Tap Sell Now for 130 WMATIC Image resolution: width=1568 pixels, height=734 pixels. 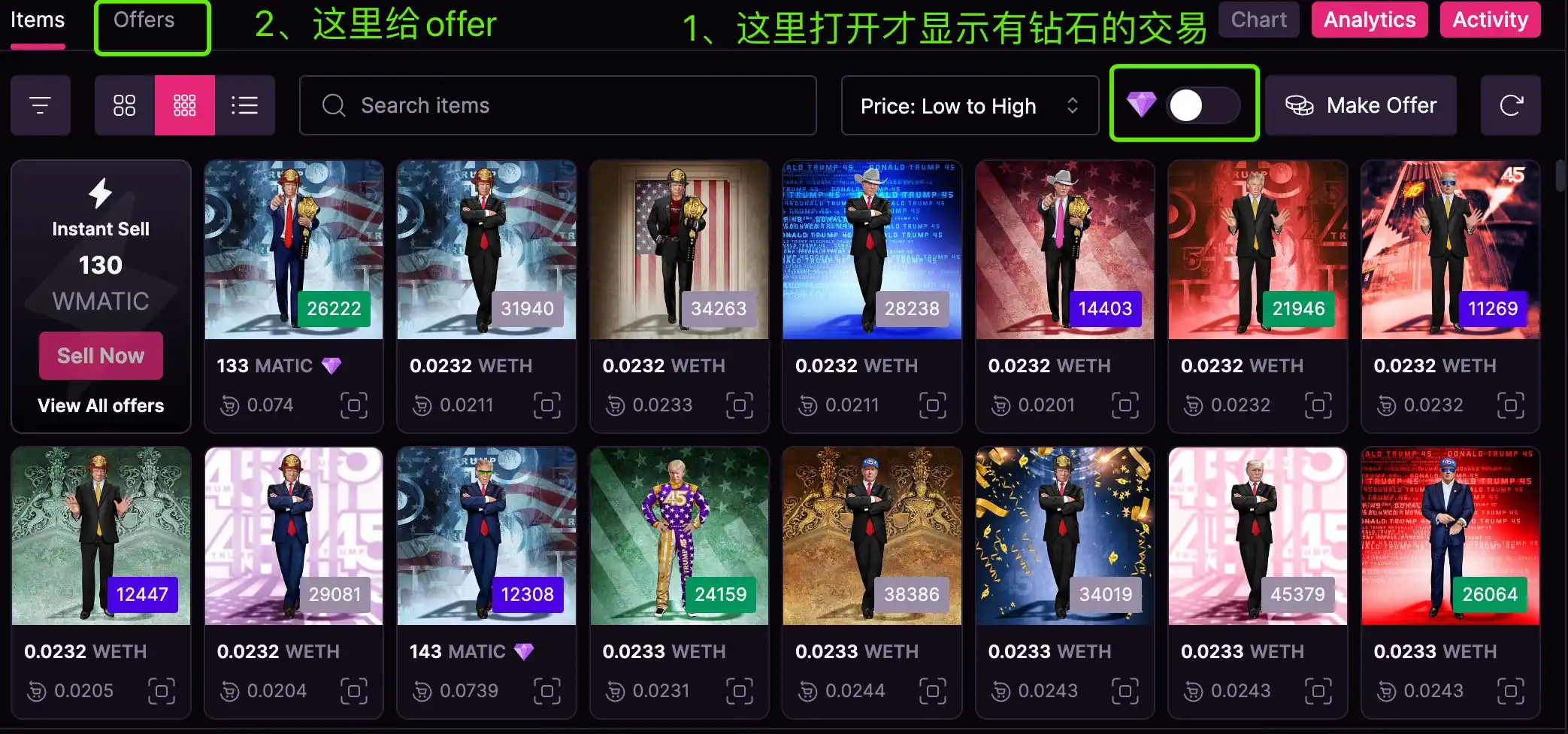(x=101, y=356)
